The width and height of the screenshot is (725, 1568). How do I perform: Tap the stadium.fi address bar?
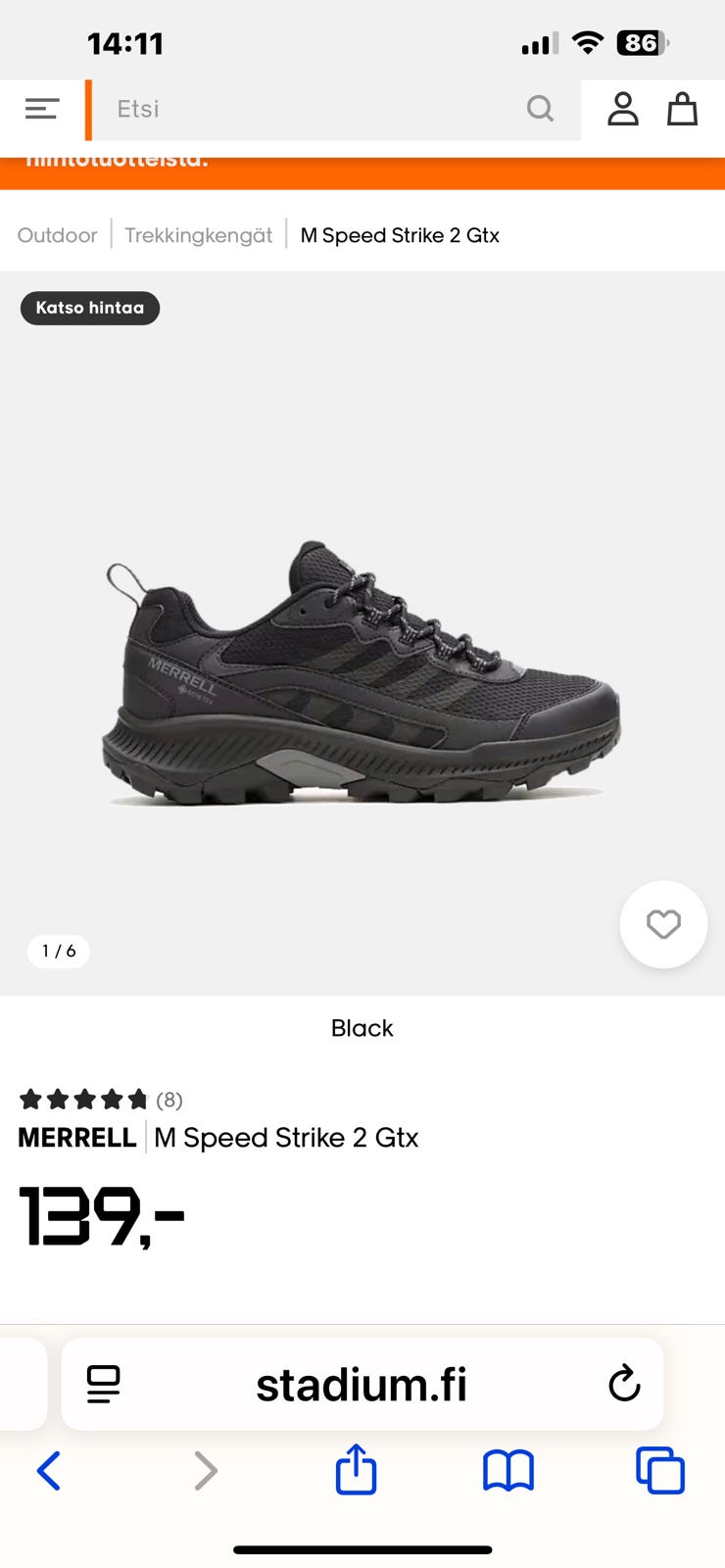(362, 1384)
